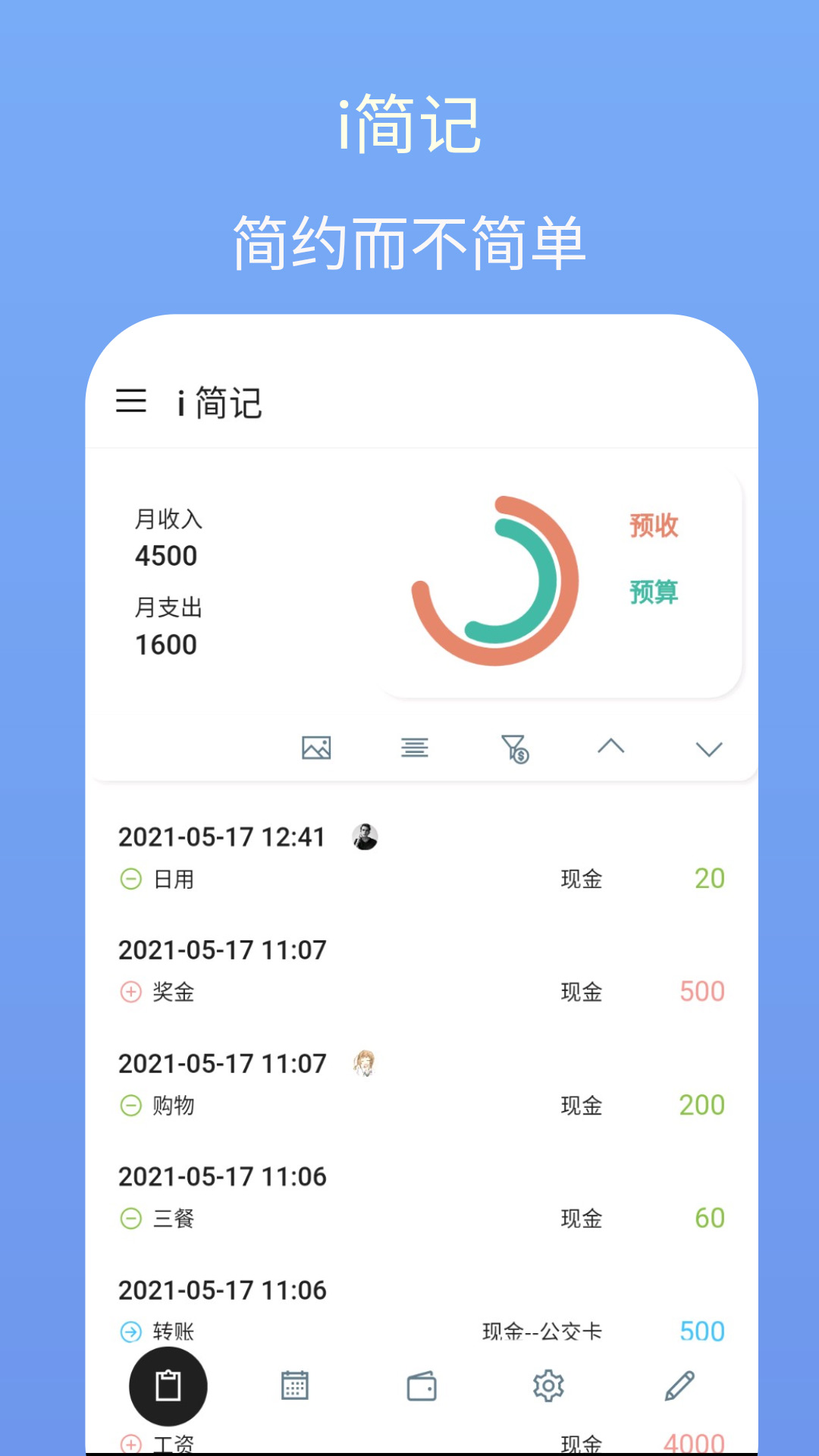Expand list using the down chevron
Screen dimensions: 819x1456
[708, 748]
